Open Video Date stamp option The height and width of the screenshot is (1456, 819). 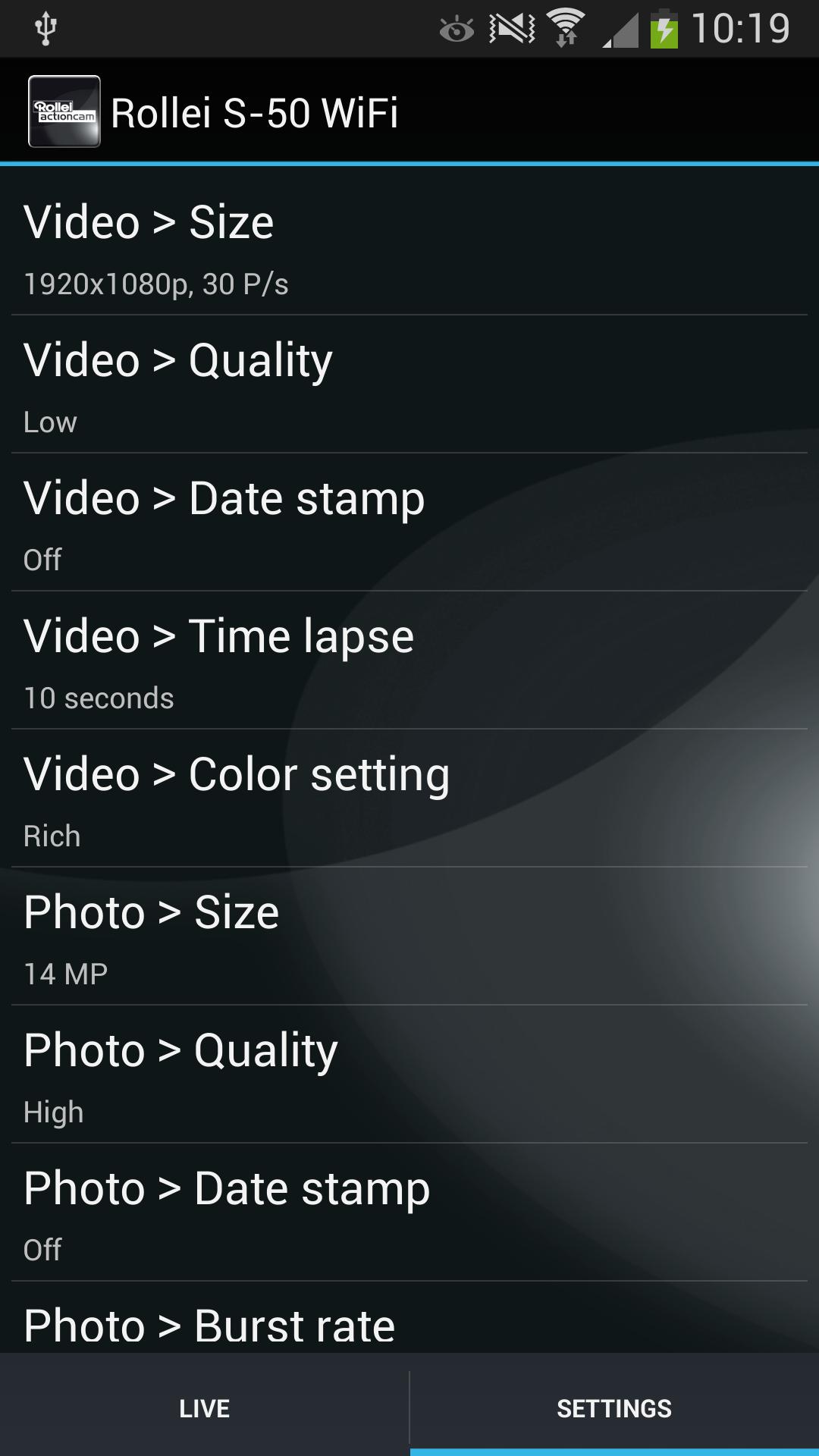[409, 522]
